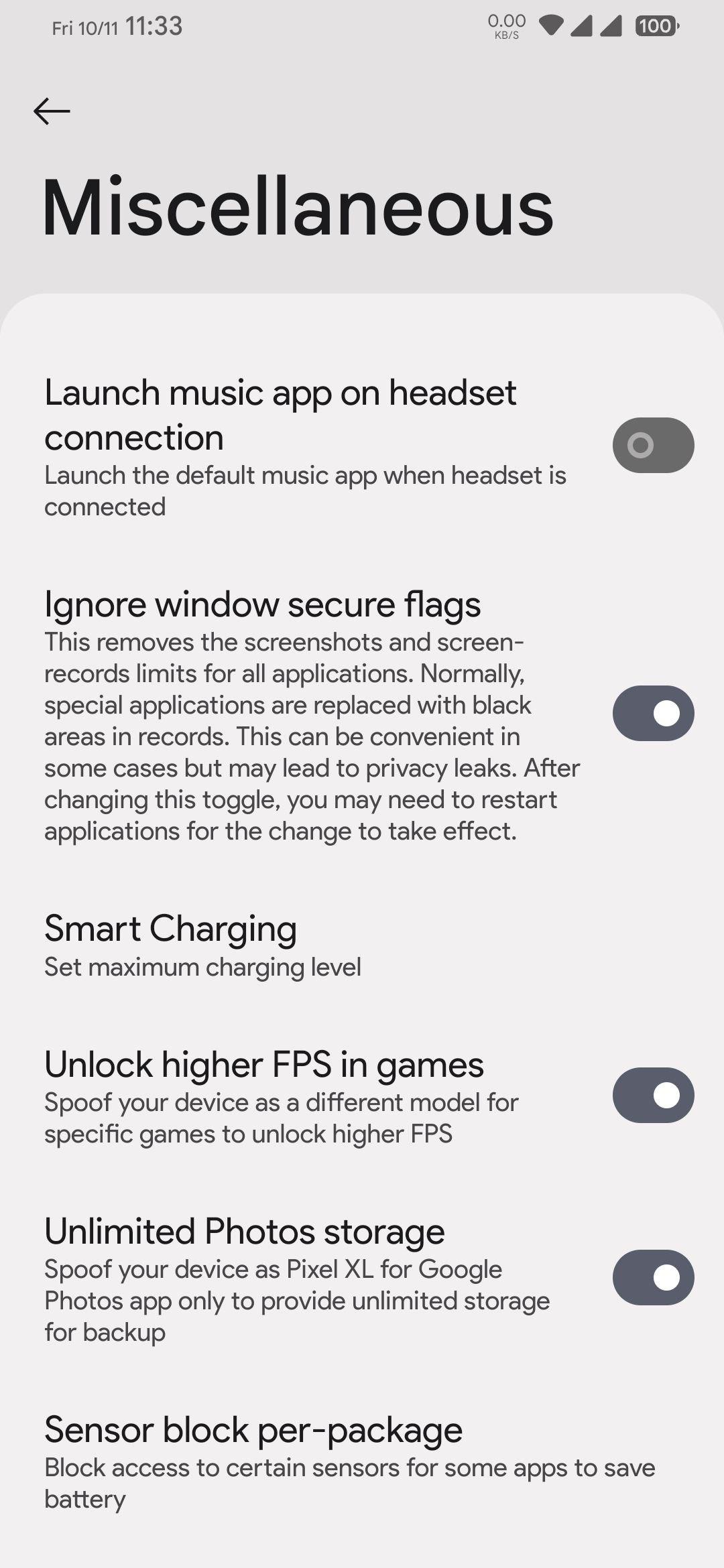
Task: Open Smart Charging settings
Action: (201, 945)
